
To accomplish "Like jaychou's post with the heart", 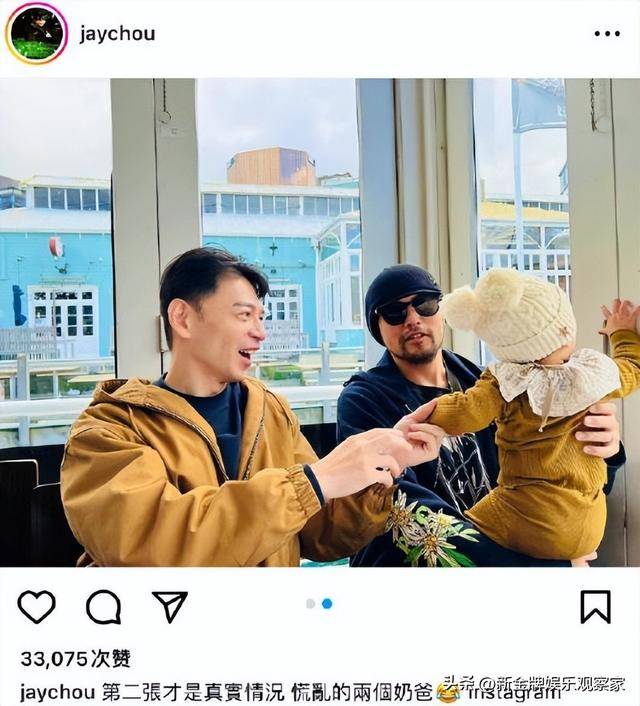I will click(x=37, y=606).
